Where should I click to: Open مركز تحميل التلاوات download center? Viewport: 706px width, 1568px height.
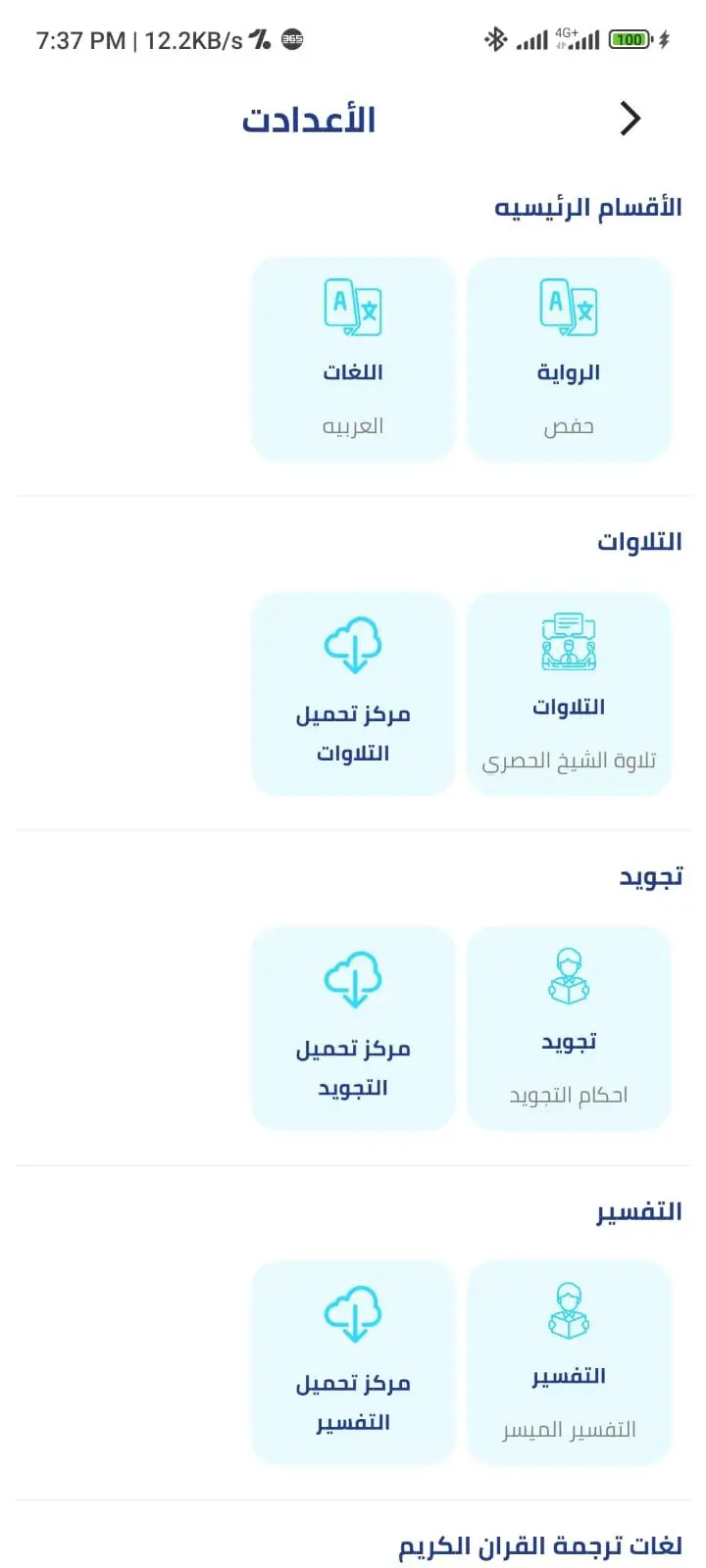click(353, 694)
